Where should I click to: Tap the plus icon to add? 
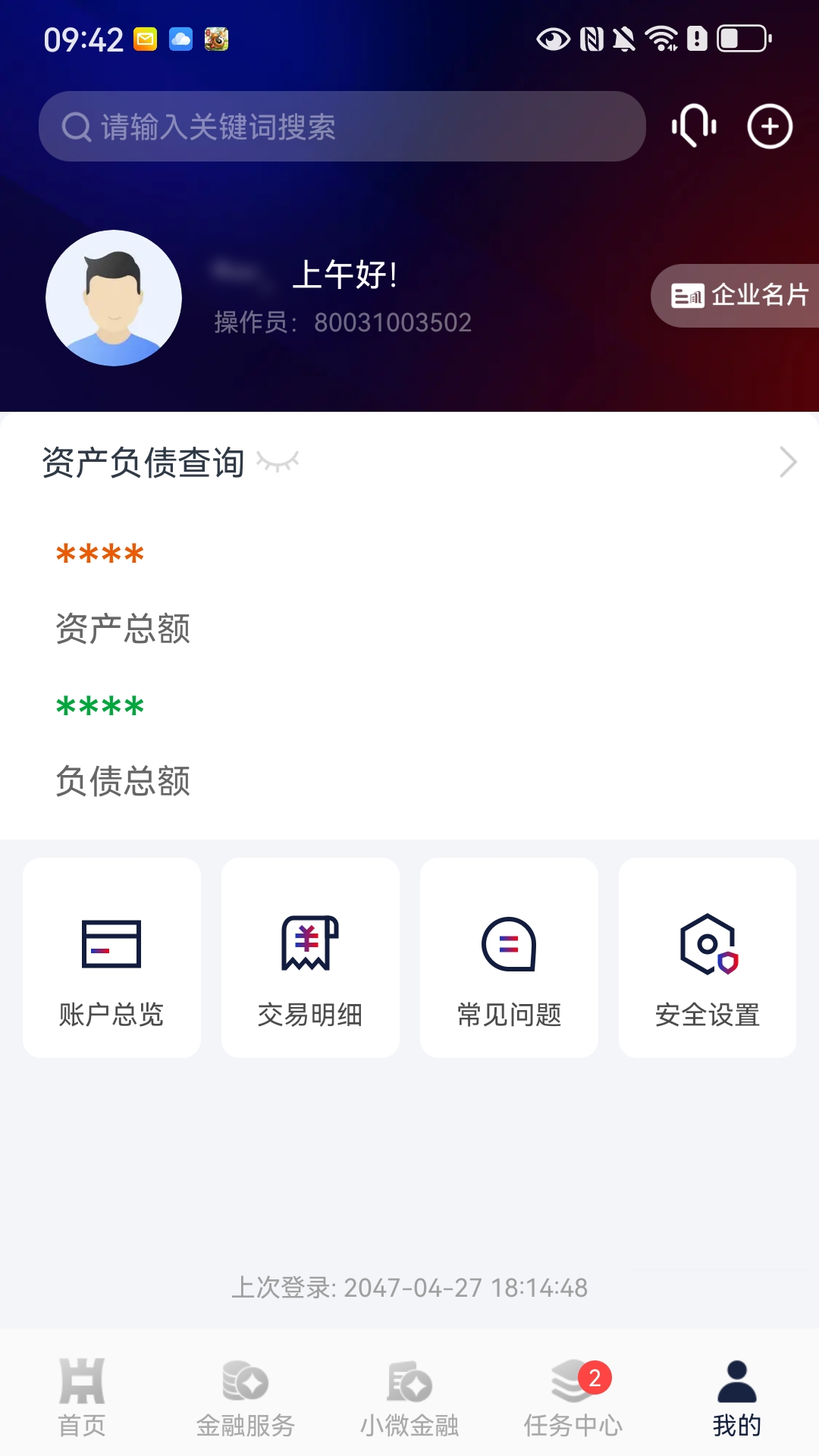point(770,127)
